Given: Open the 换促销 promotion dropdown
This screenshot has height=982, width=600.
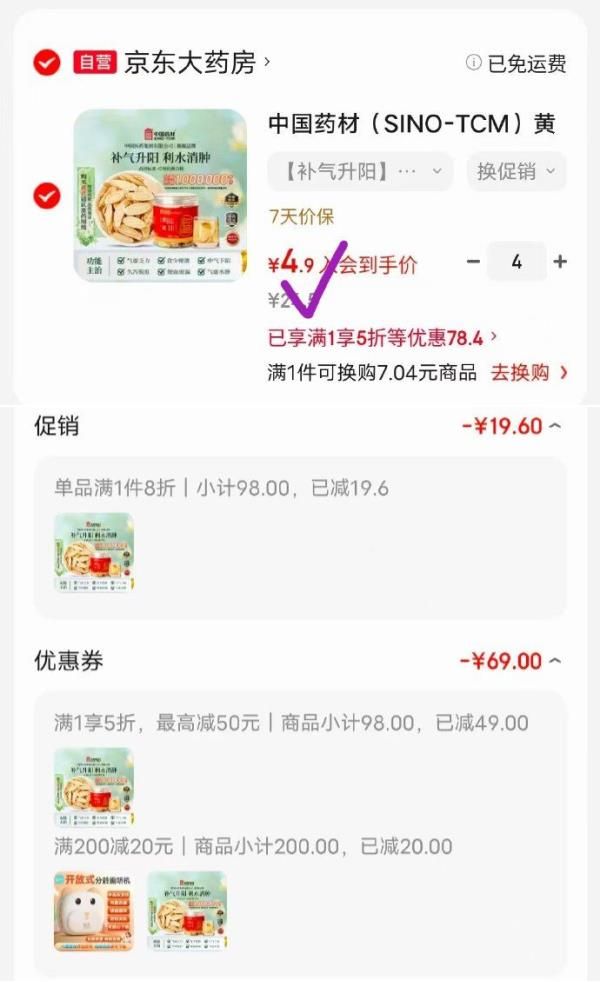Looking at the screenshot, I should 516,171.
